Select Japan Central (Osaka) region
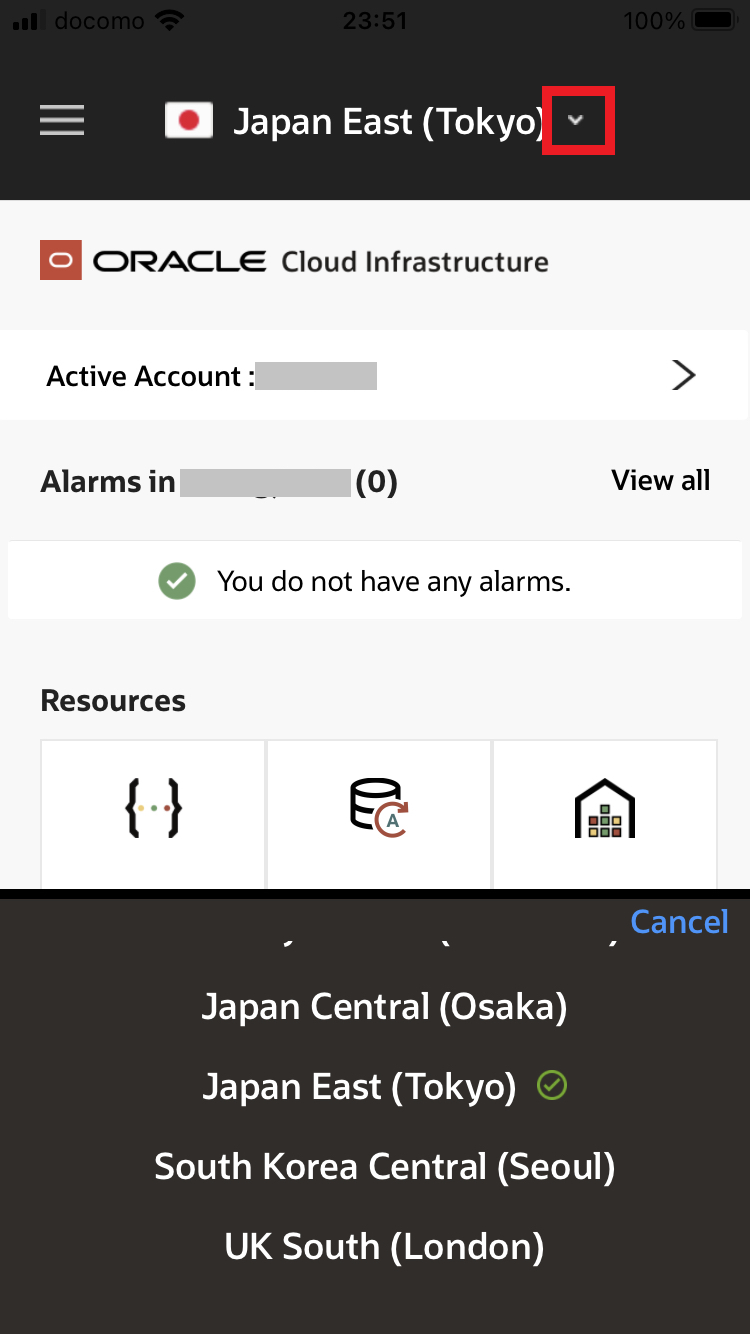 coord(384,1006)
